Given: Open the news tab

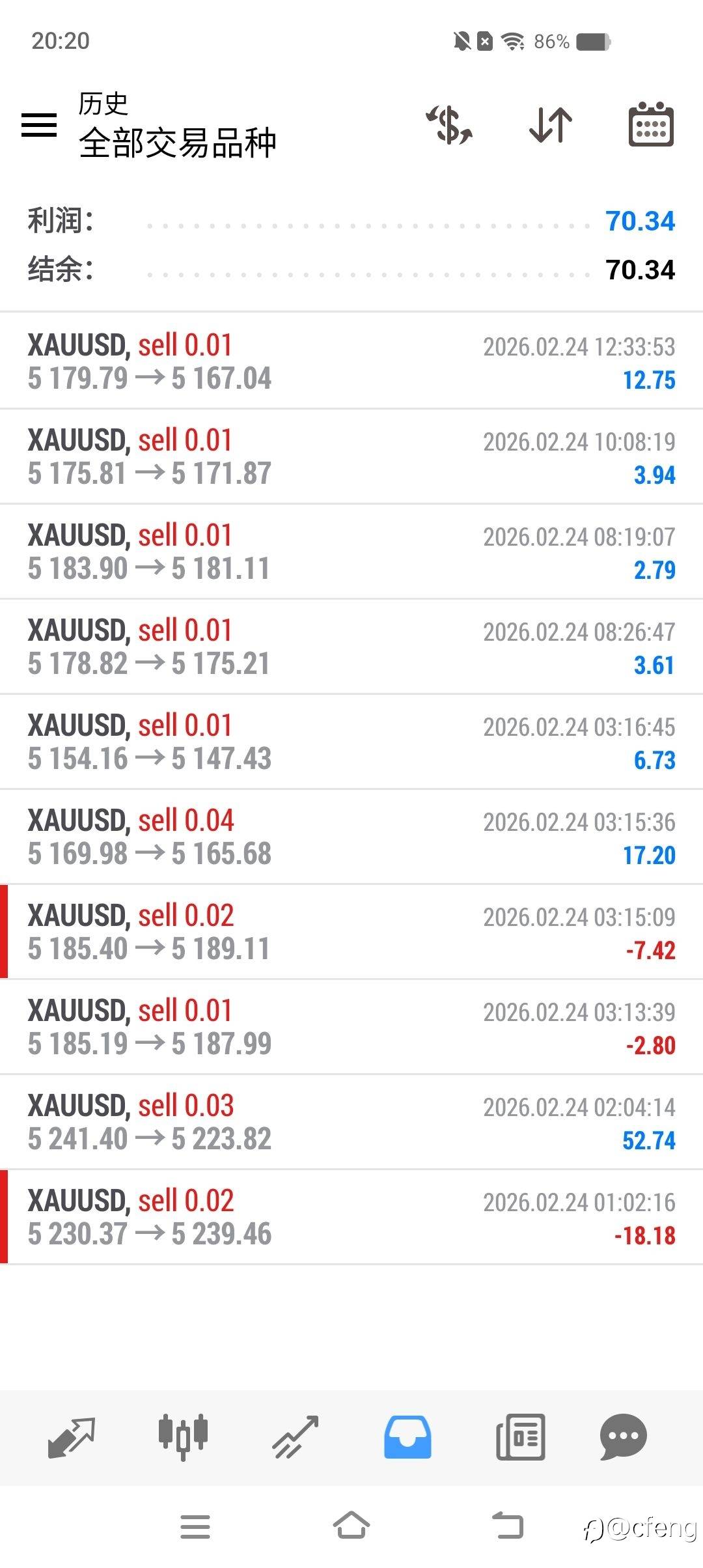Looking at the screenshot, I should click(x=520, y=1436).
